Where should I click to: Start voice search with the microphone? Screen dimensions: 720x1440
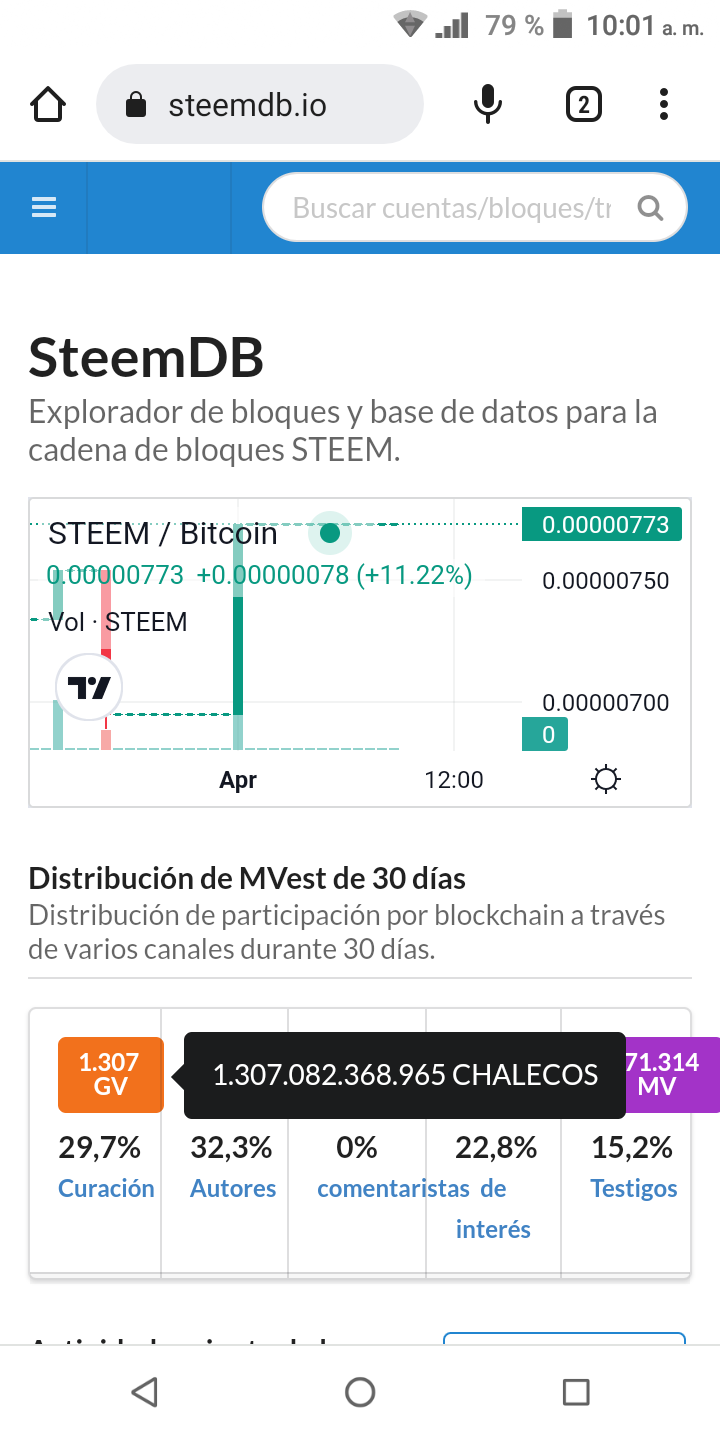coord(487,105)
